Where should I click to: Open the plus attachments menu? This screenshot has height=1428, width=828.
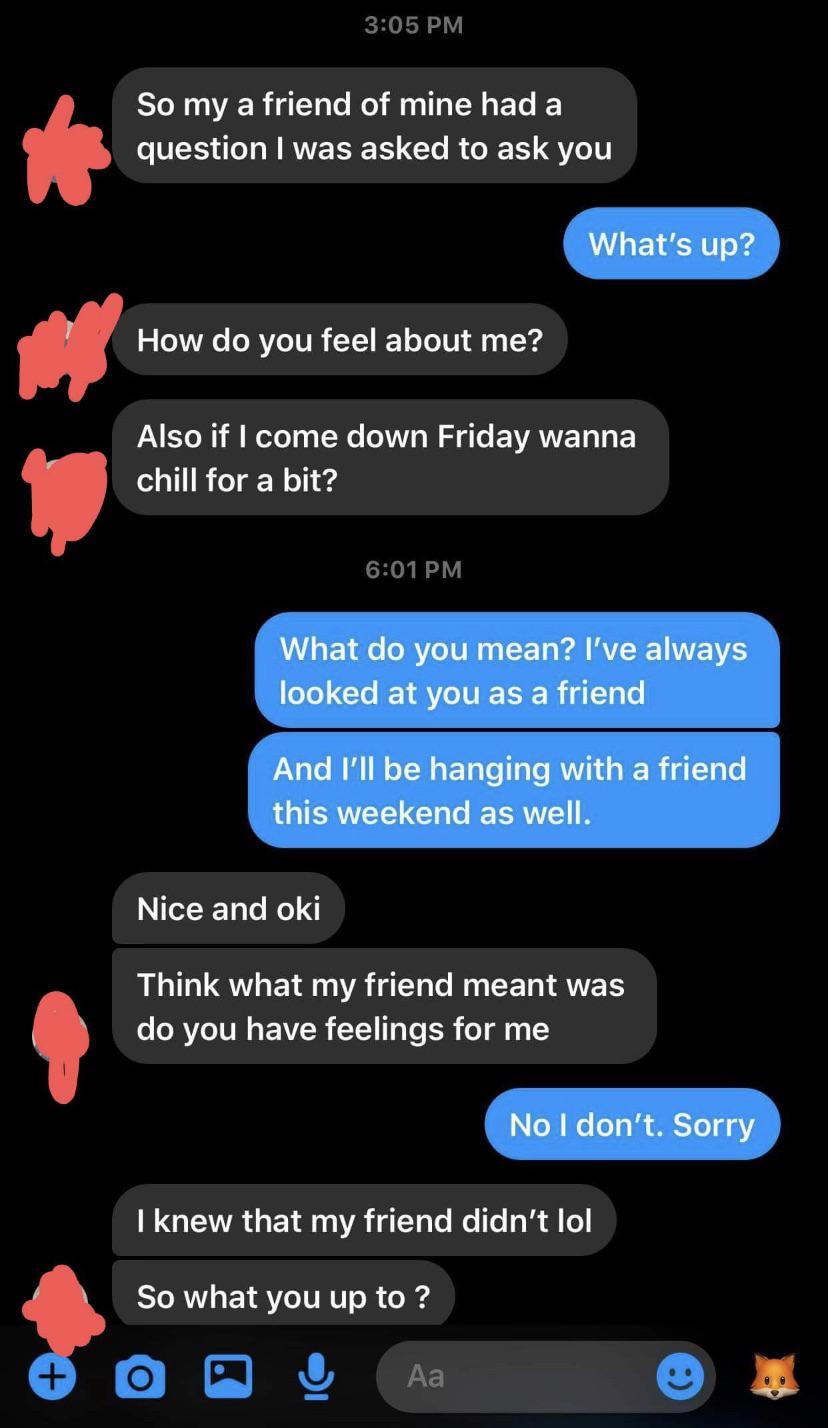coord(53,1377)
